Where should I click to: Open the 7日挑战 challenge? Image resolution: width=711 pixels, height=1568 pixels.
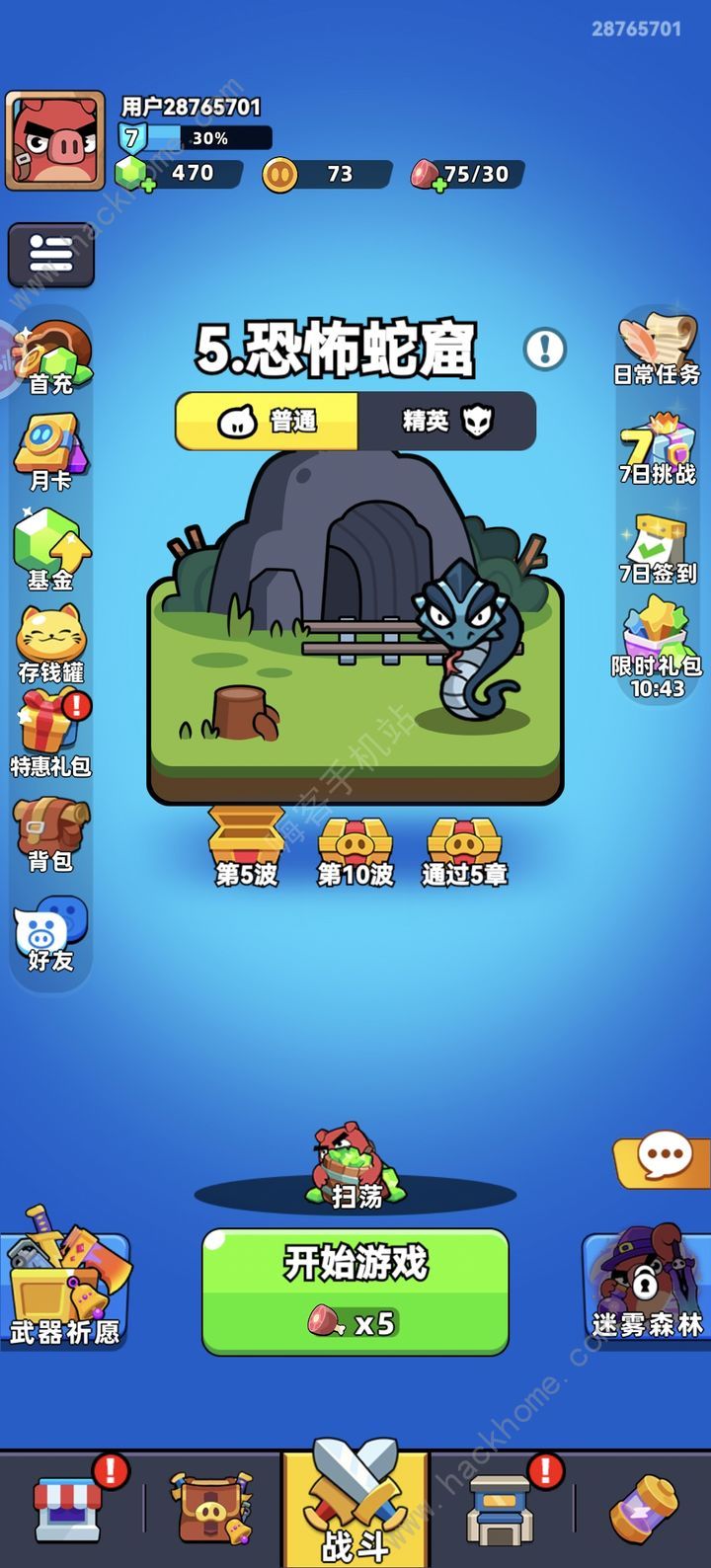tap(657, 449)
